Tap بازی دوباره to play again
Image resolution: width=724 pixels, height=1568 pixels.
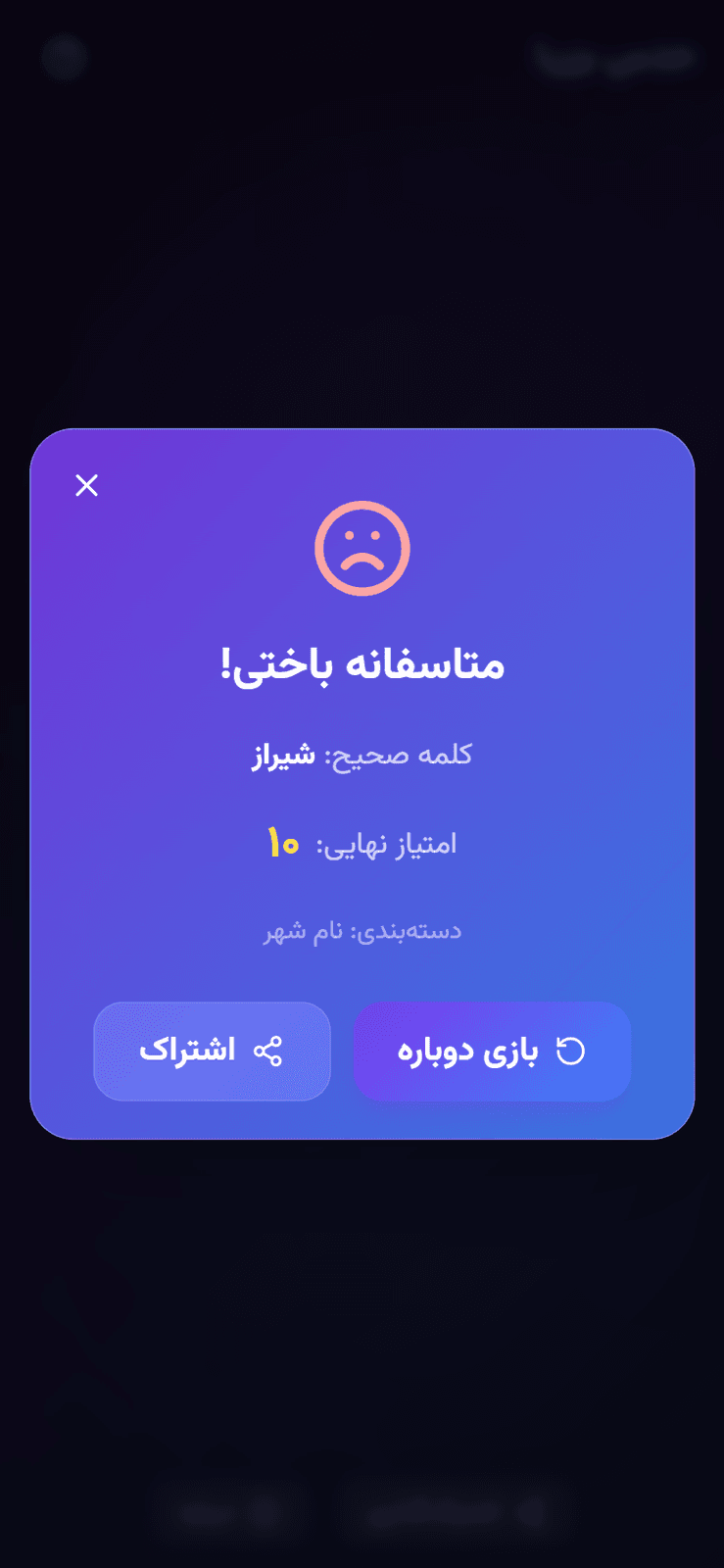[492, 1052]
